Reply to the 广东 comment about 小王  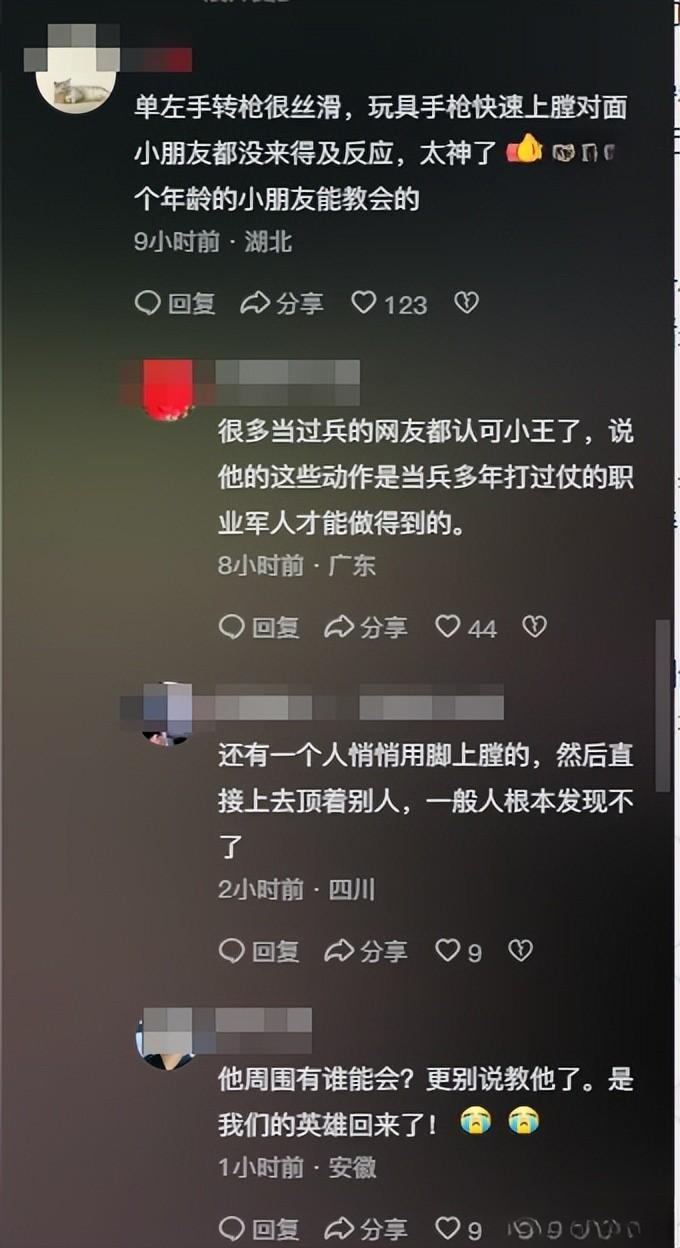[x=260, y=627]
